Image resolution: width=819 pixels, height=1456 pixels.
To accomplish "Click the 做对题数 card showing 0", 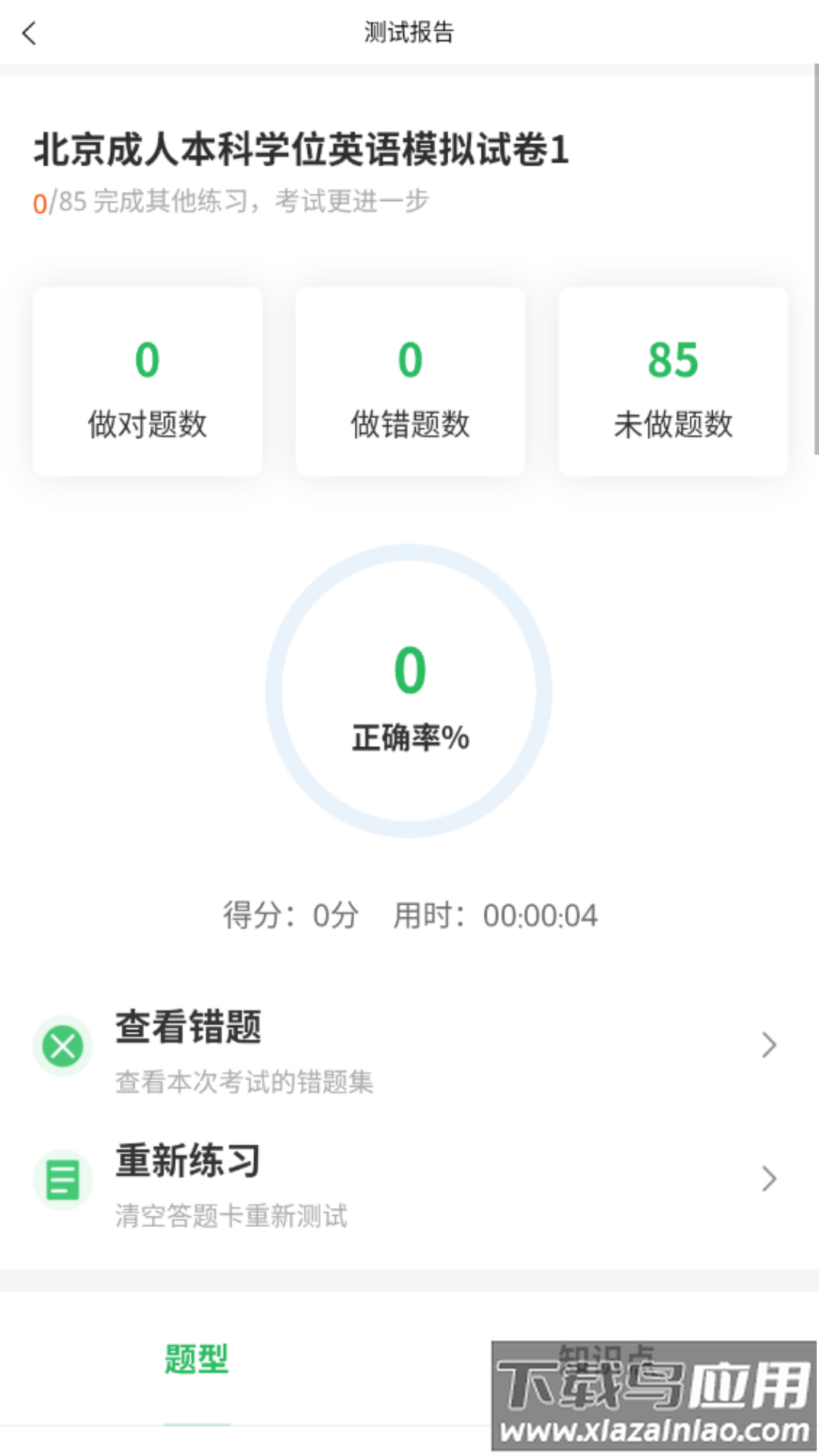I will pyautogui.click(x=146, y=380).
